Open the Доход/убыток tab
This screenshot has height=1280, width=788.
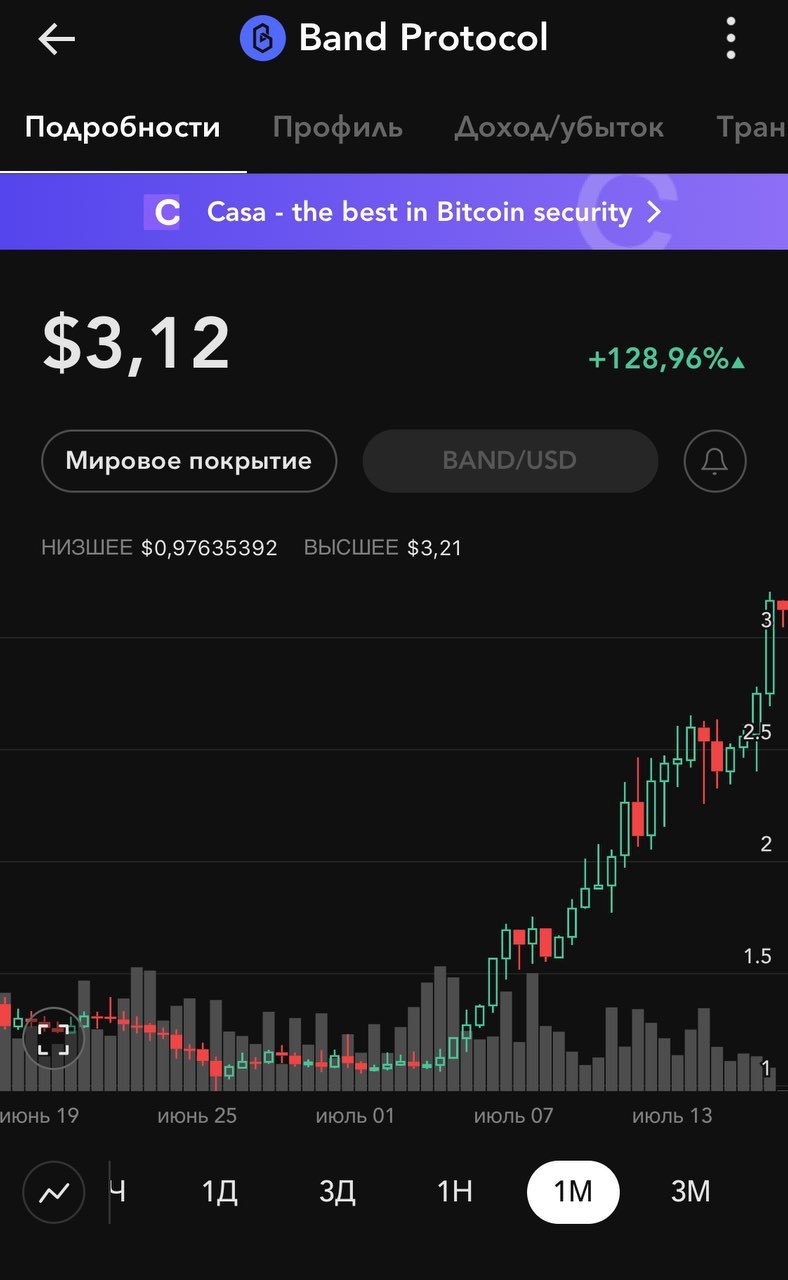tap(559, 128)
